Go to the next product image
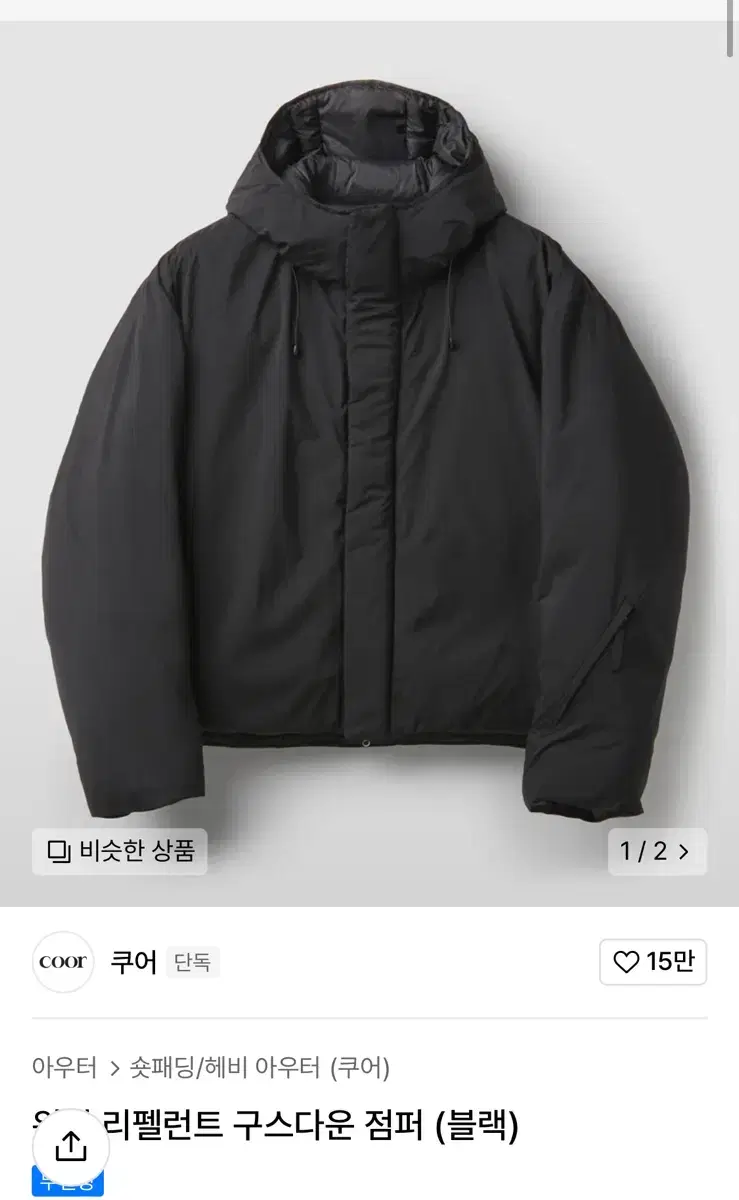Viewport: 739px width, 1200px height. (657, 852)
